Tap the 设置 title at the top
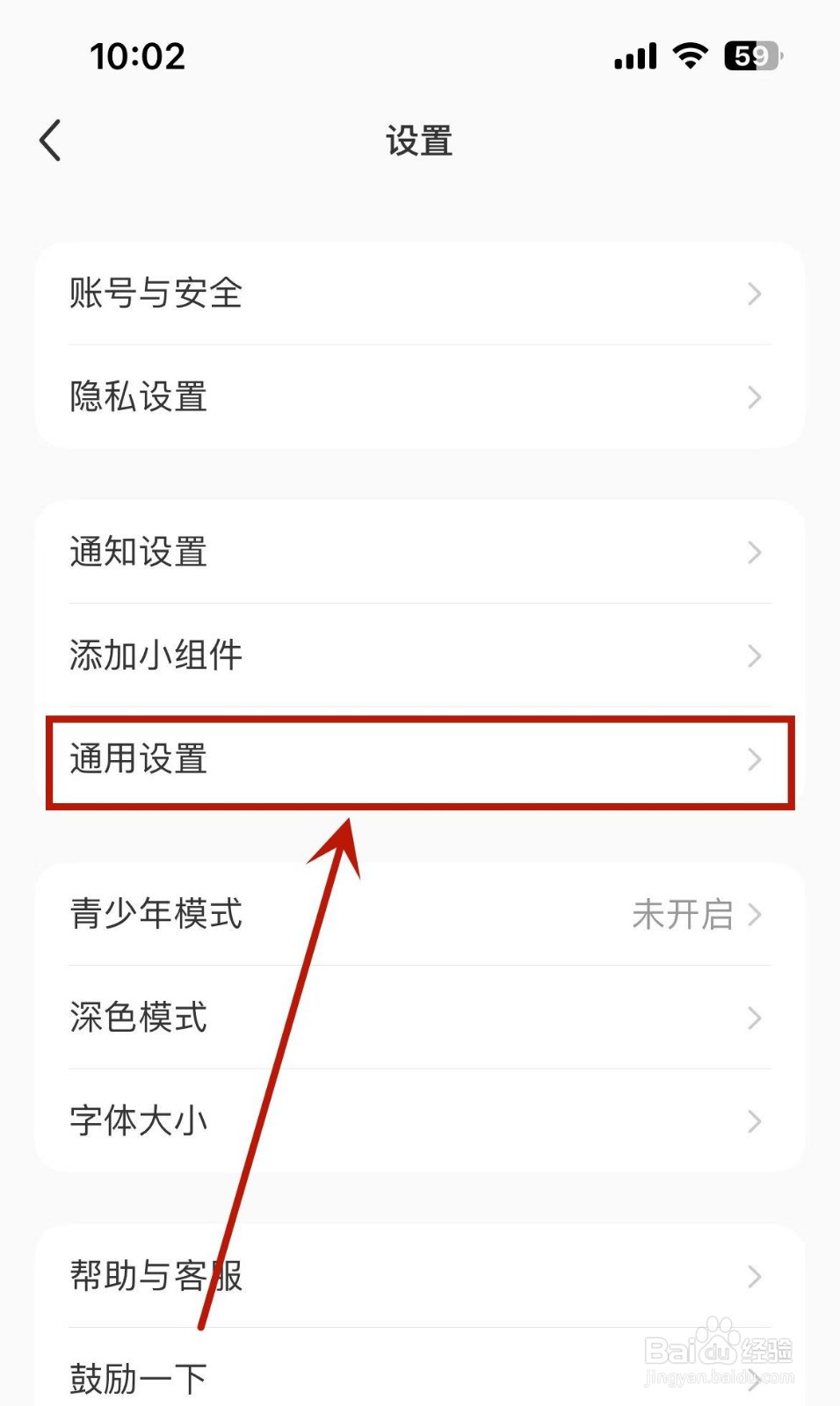 [x=419, y=141]
